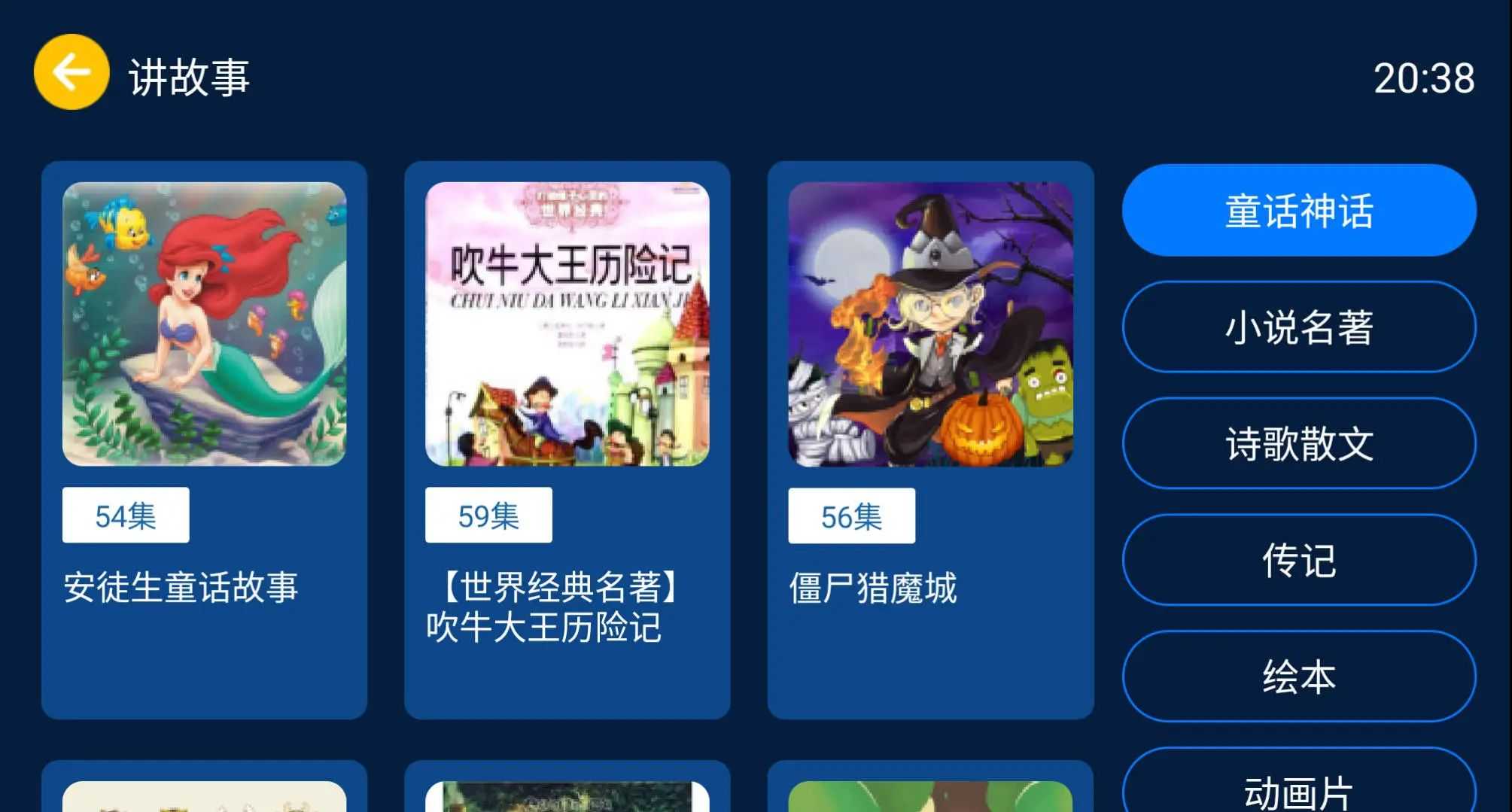Screen dimensions: 1512x812
Task: Switch to the 小说名著 category
Action: pos(1298,327)
